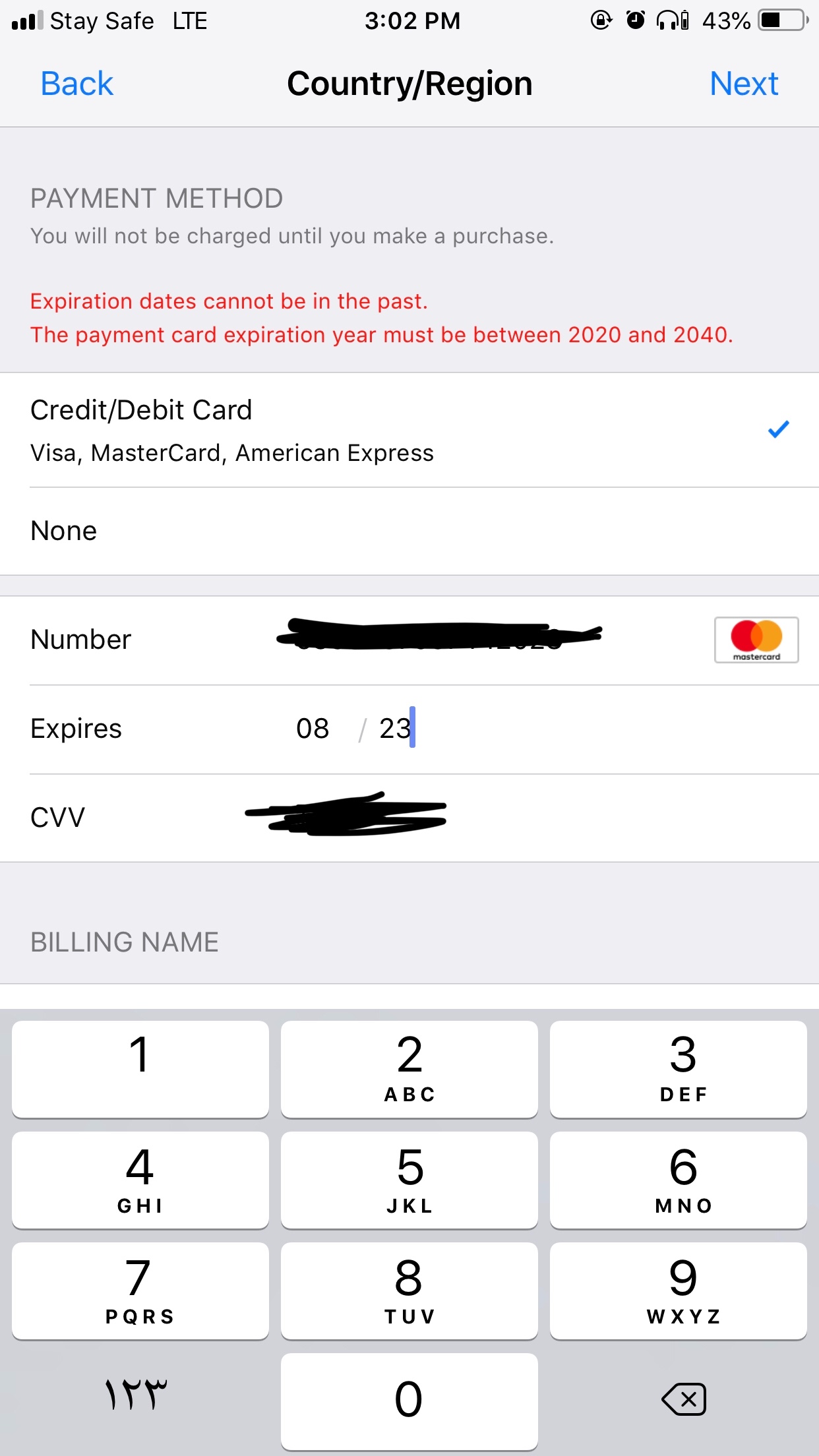Go back to the previous screen

[x=76, y=84]
